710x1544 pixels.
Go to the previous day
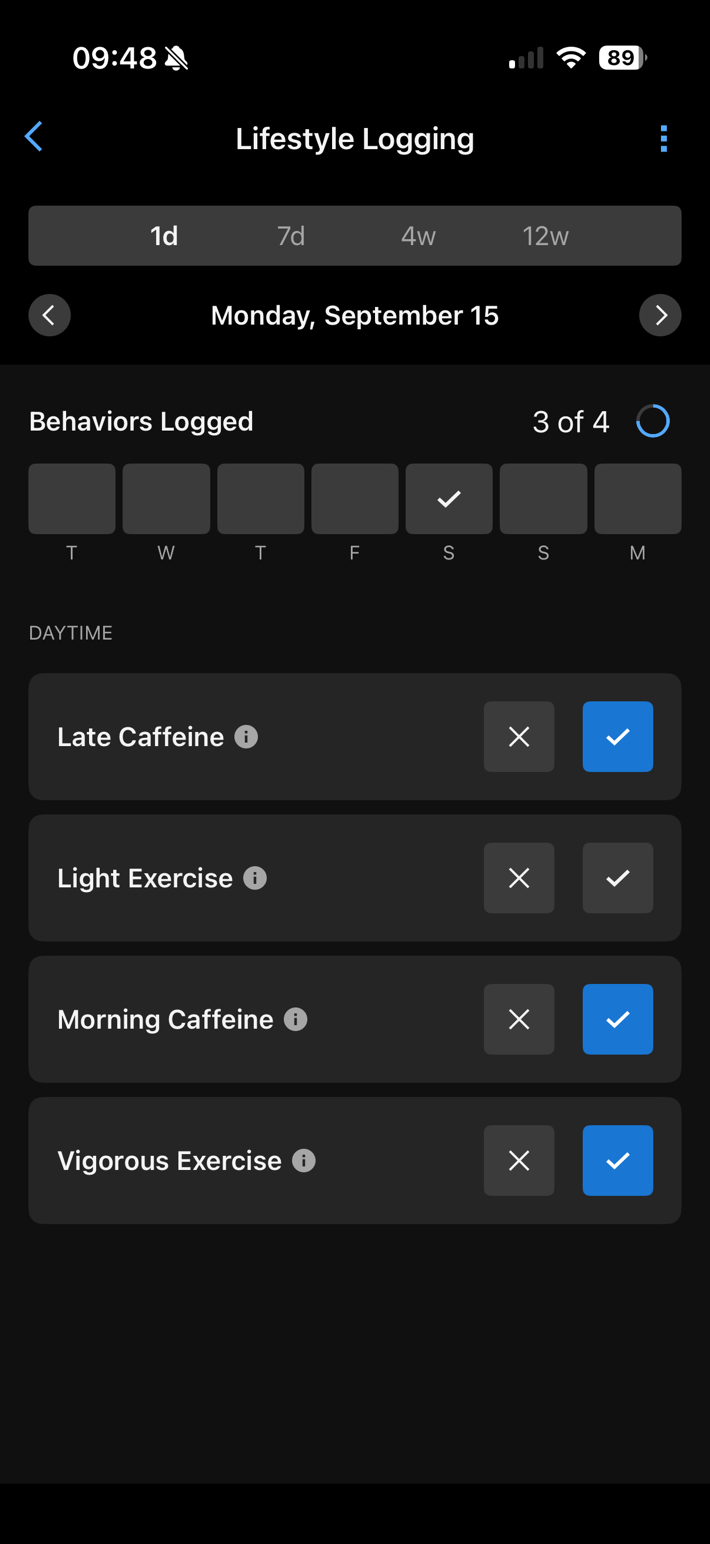click(x=49, y=316)
